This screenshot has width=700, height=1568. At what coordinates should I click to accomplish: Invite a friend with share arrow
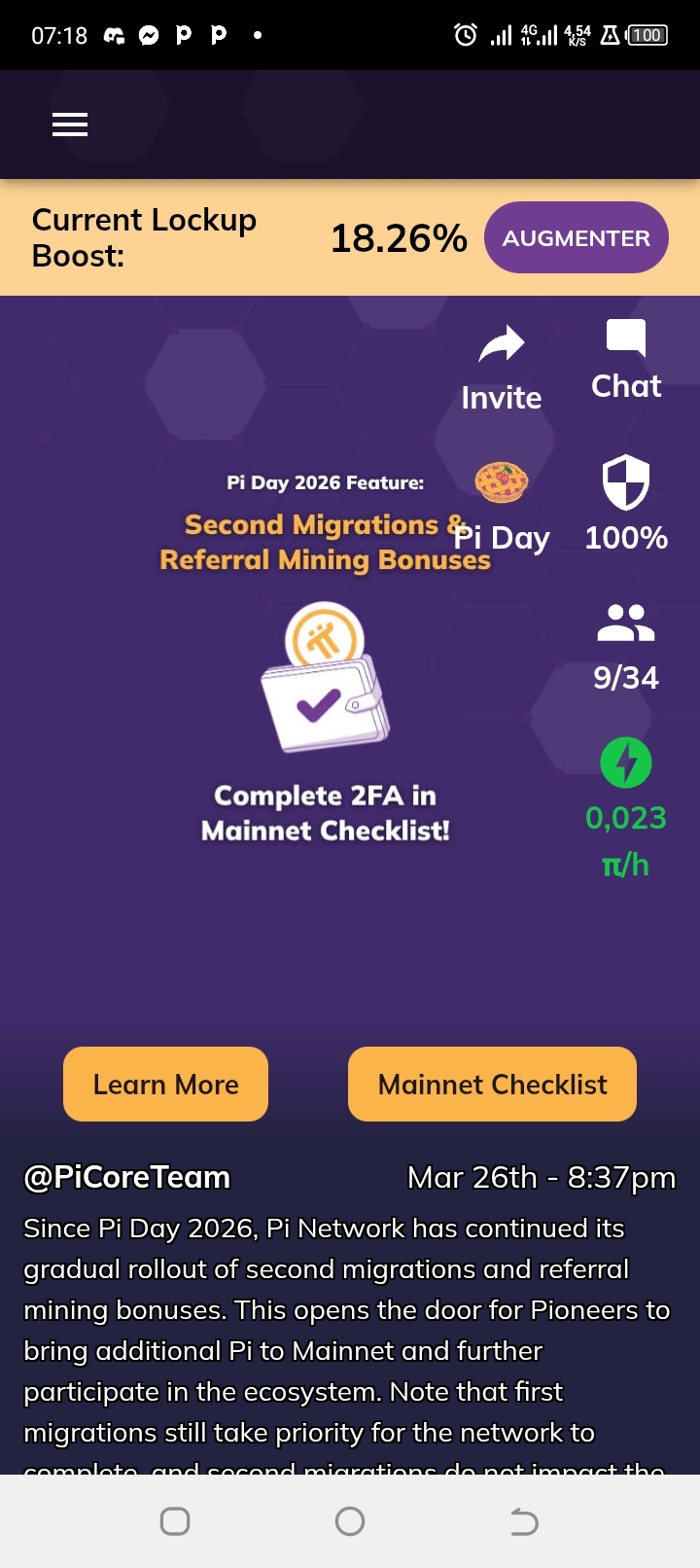click(x=502, y=345)
